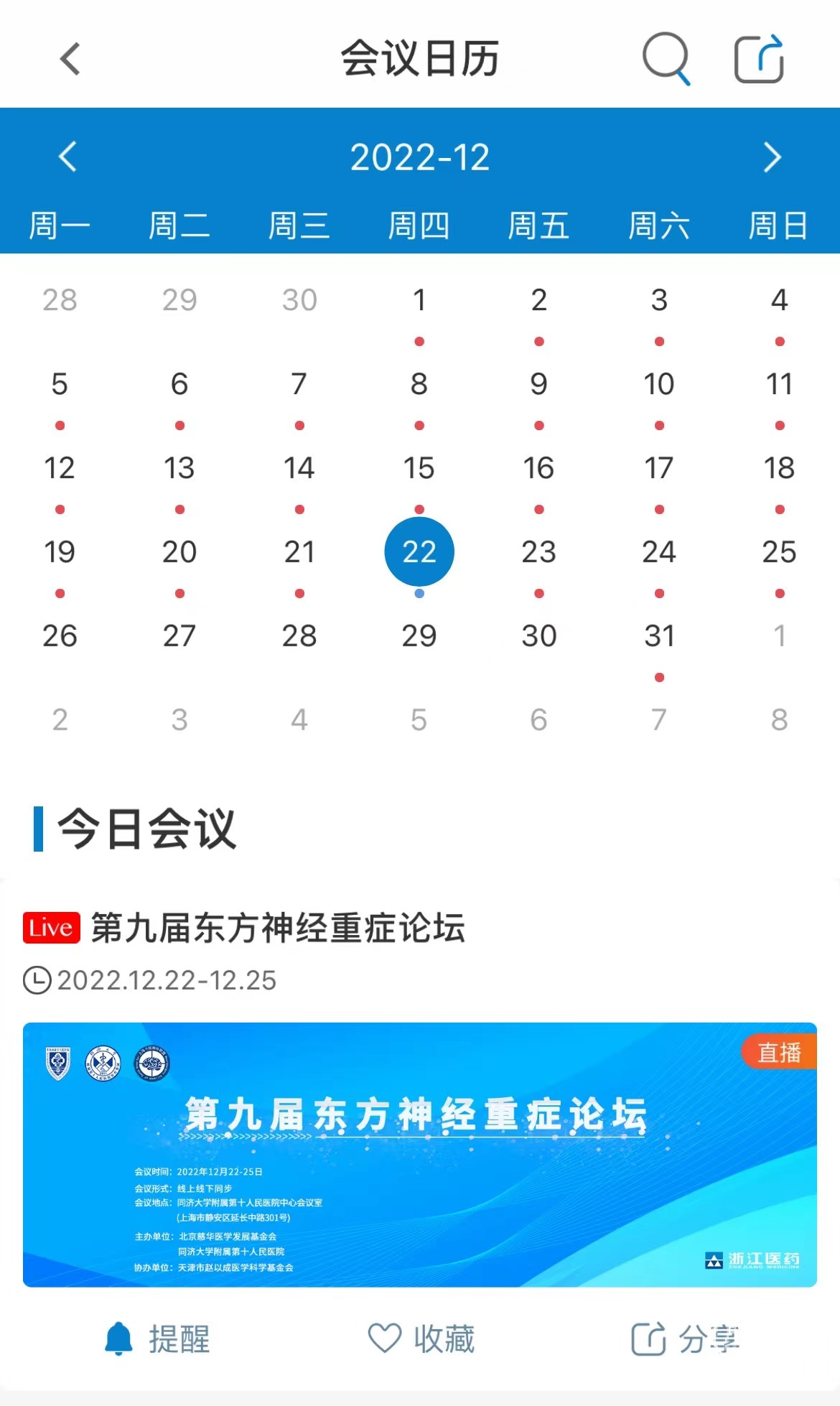
Task: Select December 1 on the calendar
Action: [x=419, y=300]
